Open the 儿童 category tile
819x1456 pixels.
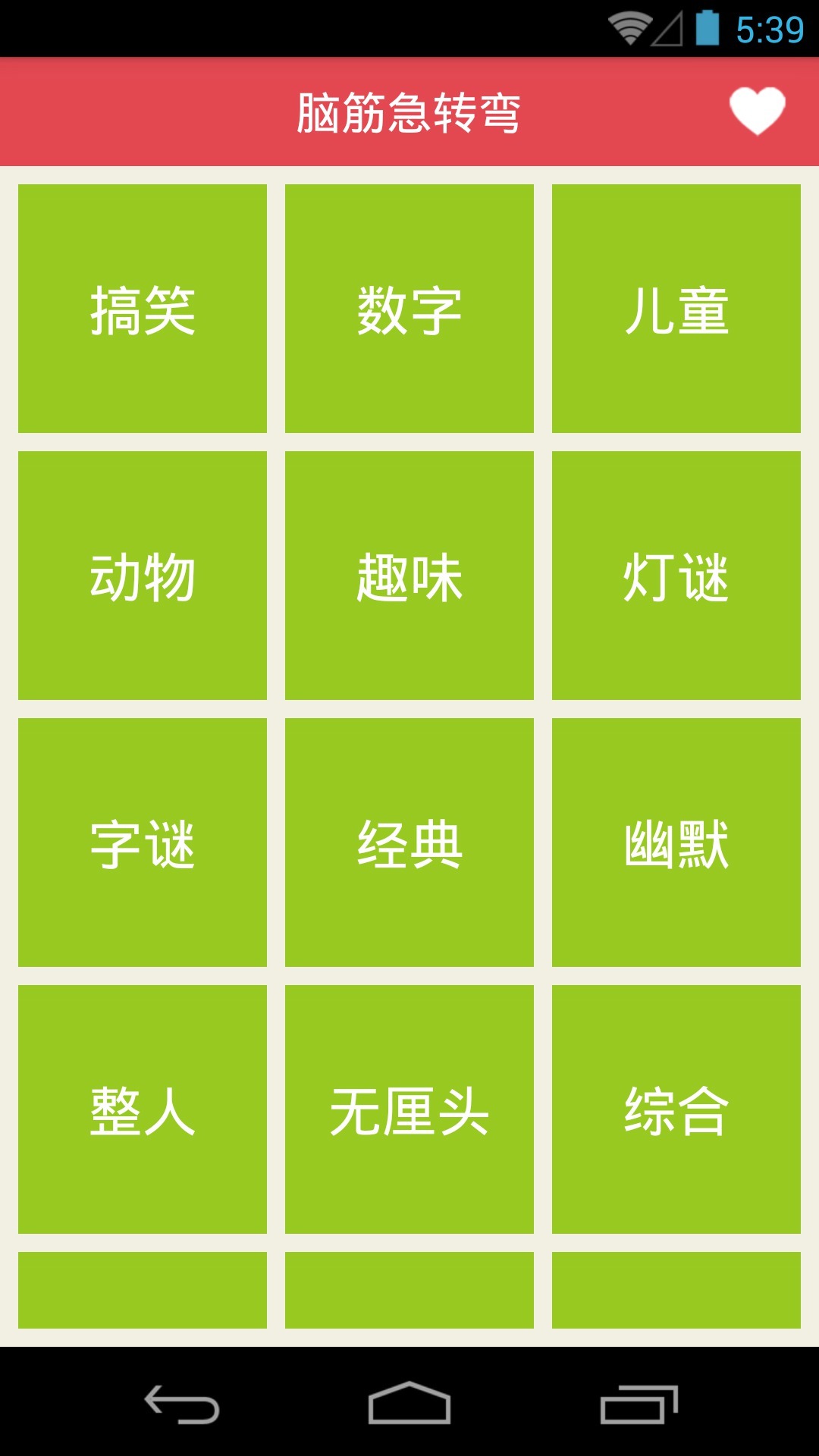pos(676,309)
